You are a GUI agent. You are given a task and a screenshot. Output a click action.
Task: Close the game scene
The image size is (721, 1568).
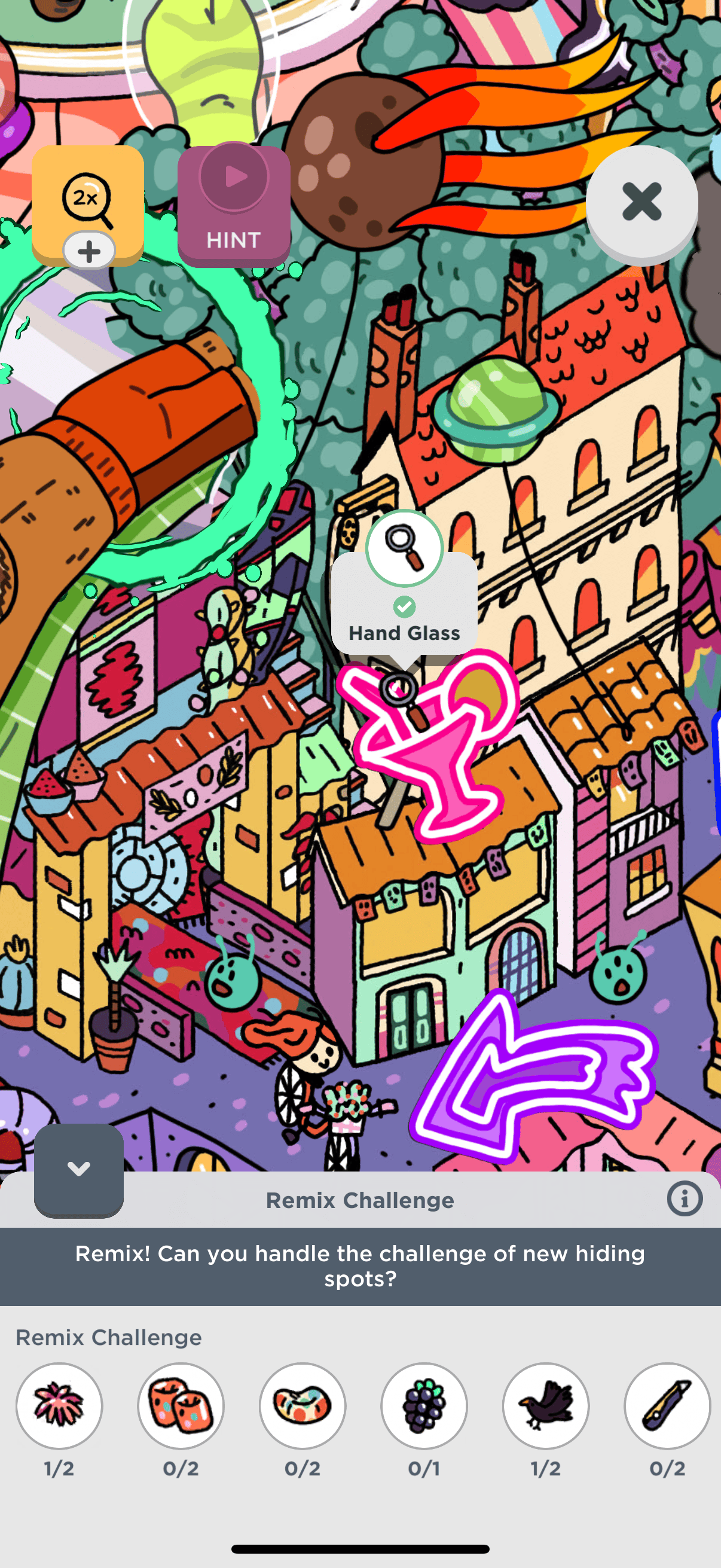click(x=641, y=202)
